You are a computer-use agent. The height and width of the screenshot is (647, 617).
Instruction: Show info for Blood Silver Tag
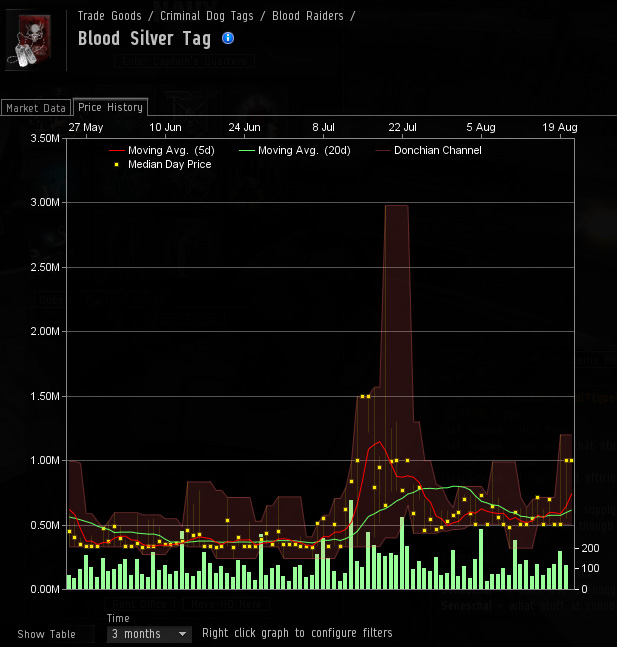(228, 38)
